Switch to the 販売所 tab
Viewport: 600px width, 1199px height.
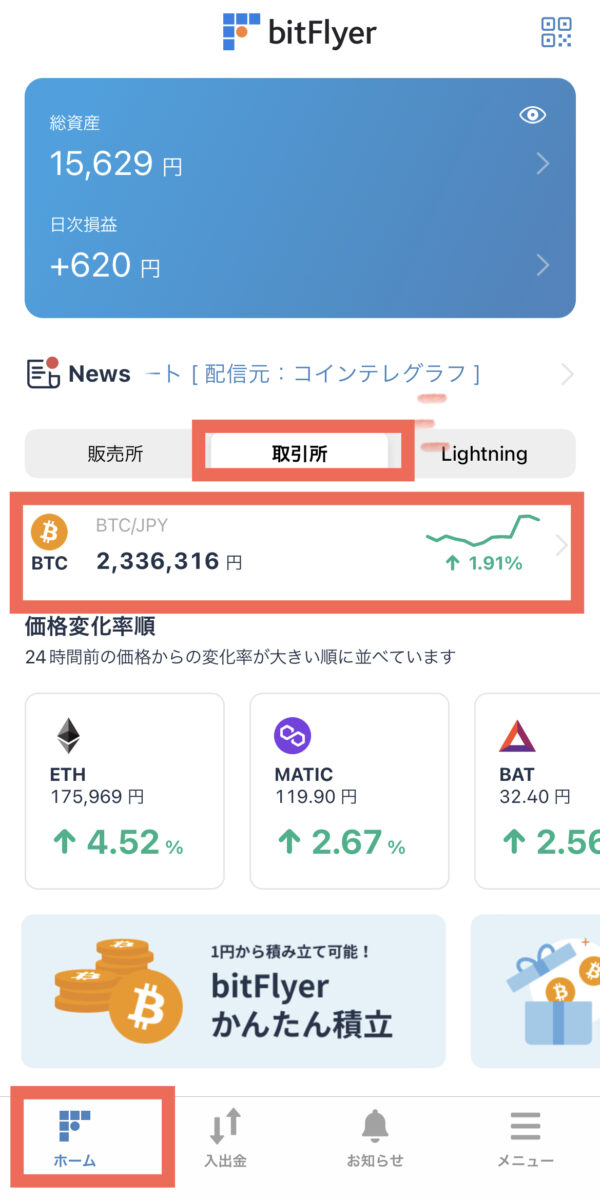[115, 454]
